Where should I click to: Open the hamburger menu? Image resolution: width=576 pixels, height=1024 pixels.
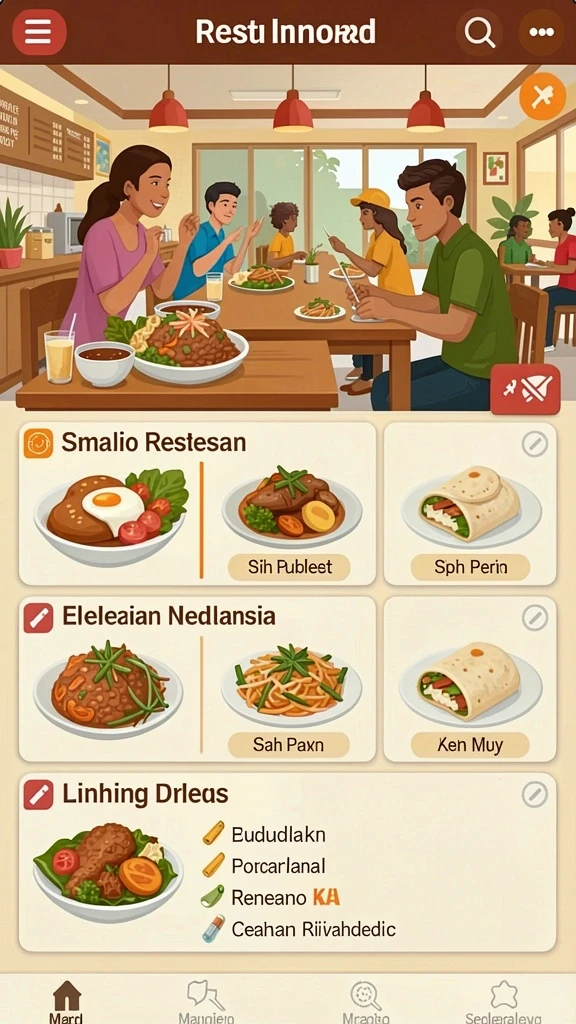click(x=39, y=31)
